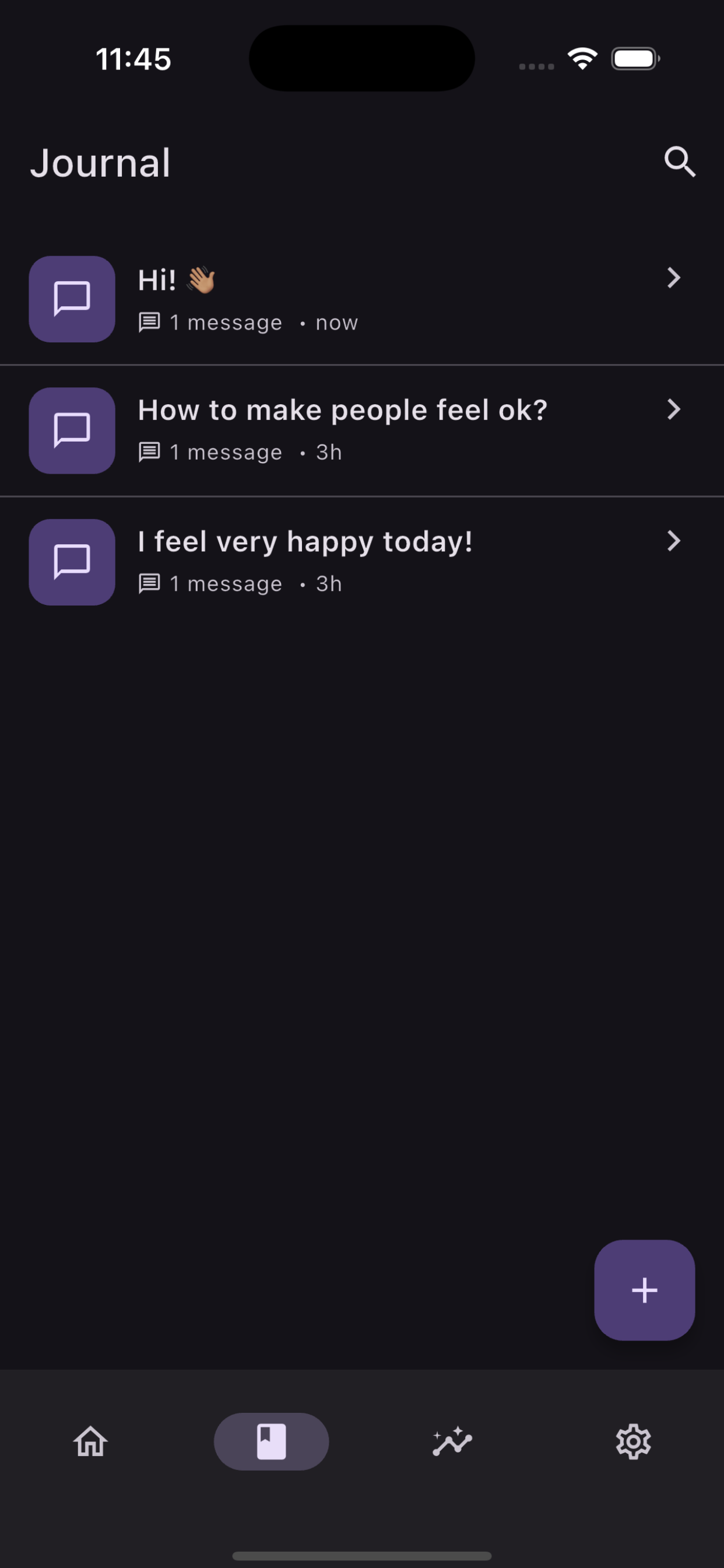
Task: Go to the insights chart tab
Action: tap(452, 1441)
